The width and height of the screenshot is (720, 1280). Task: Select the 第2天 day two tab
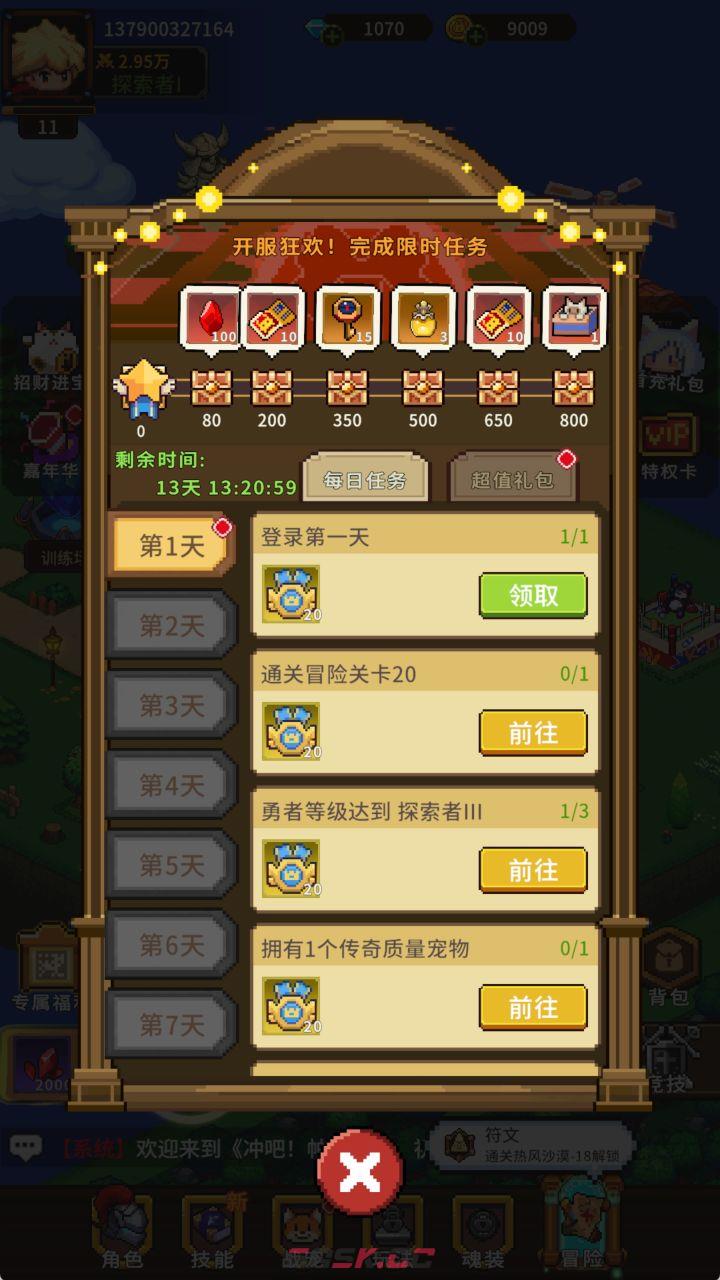click(170, 625)
